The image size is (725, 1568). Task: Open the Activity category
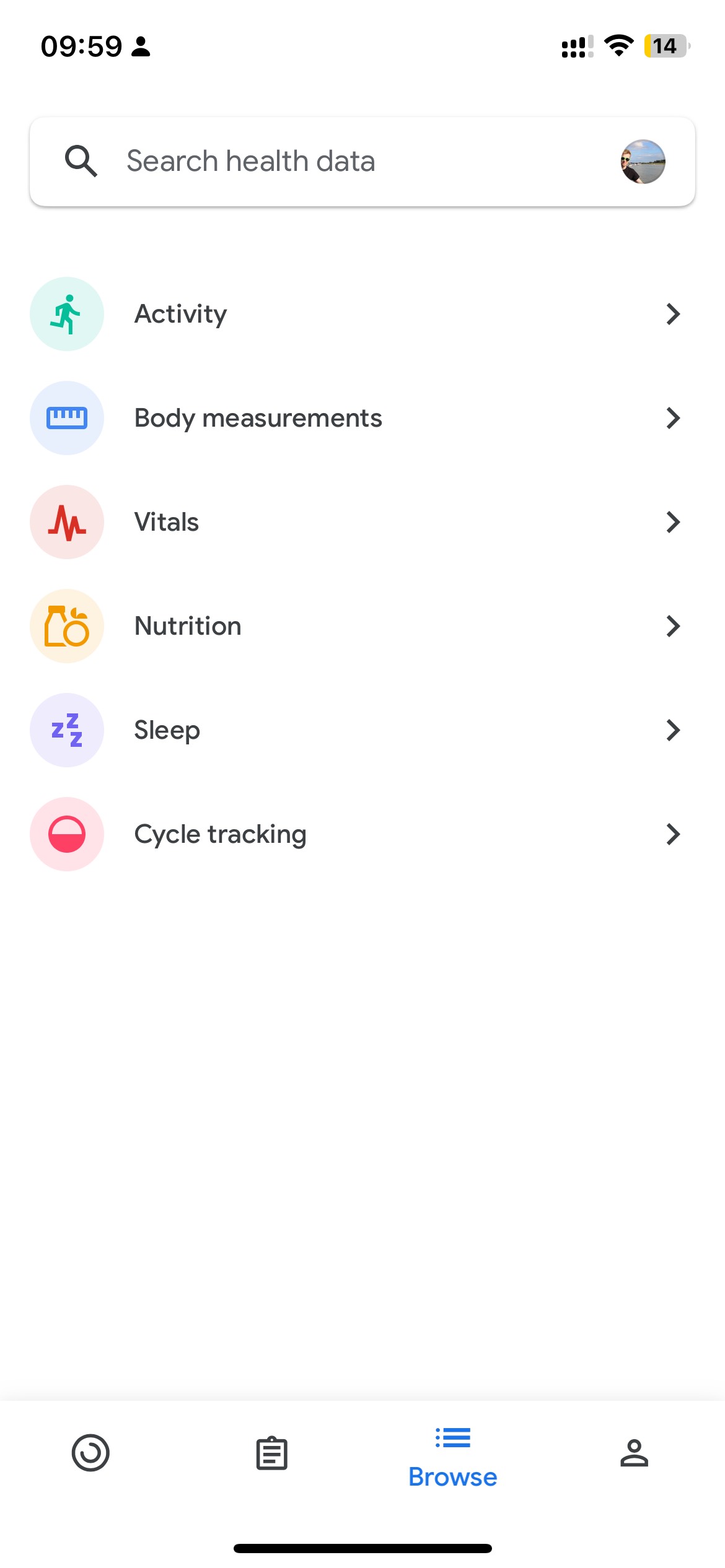(x=362, y=314)
